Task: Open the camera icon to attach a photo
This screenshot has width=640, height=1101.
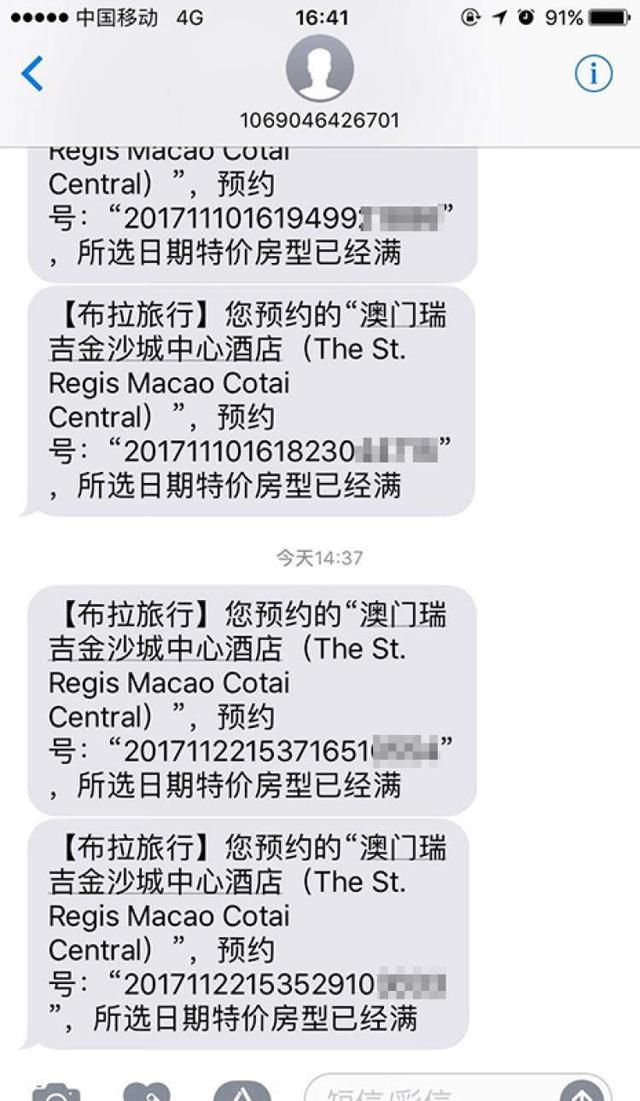Action: point(56,1093)
